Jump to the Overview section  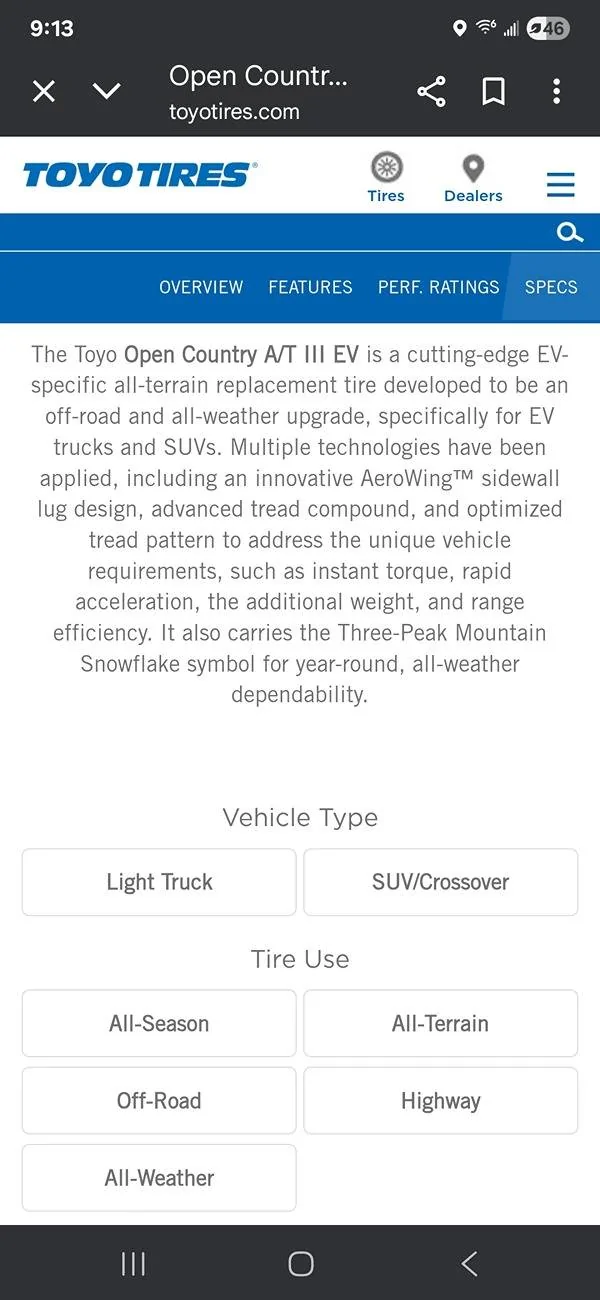pyautogui.click(x=201, y=287)
